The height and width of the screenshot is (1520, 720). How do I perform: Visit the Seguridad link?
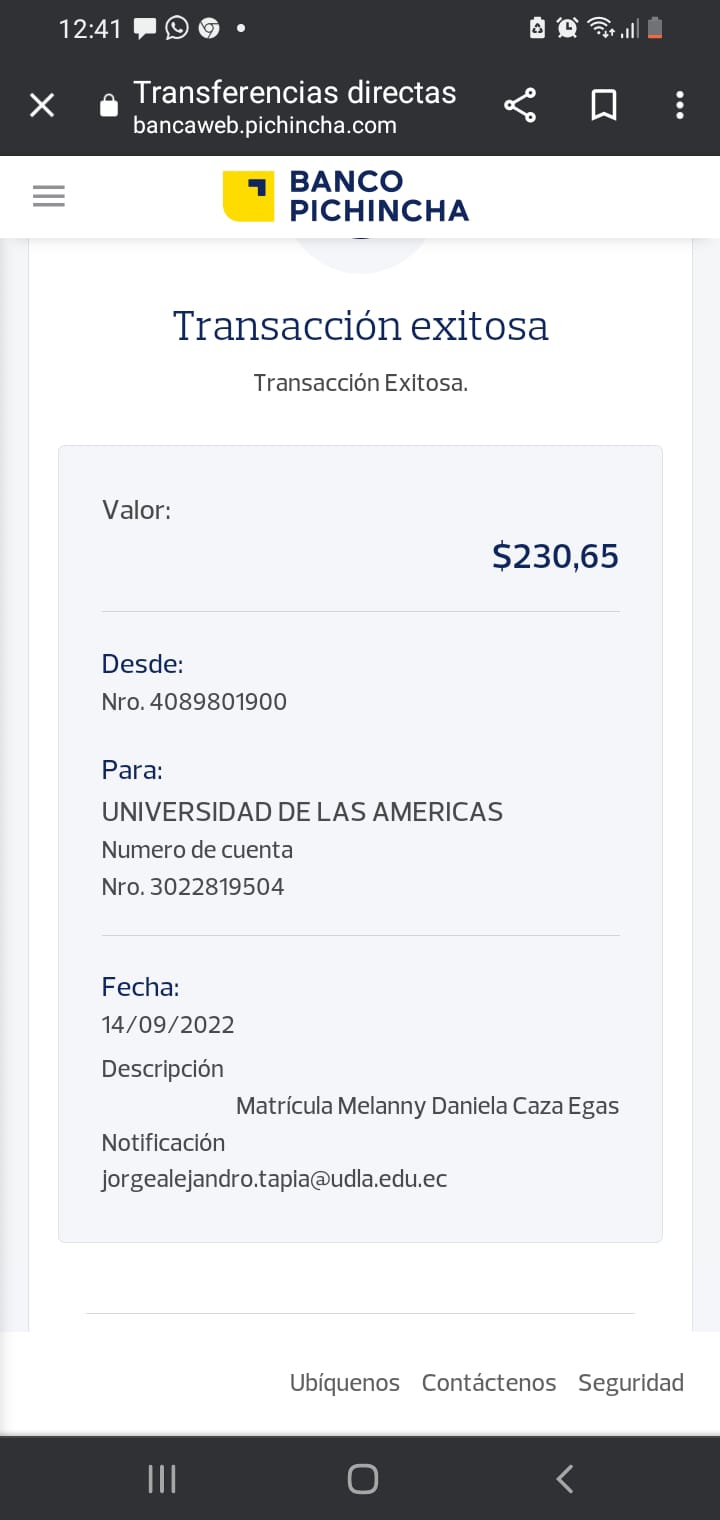[x=631, y=1383]
